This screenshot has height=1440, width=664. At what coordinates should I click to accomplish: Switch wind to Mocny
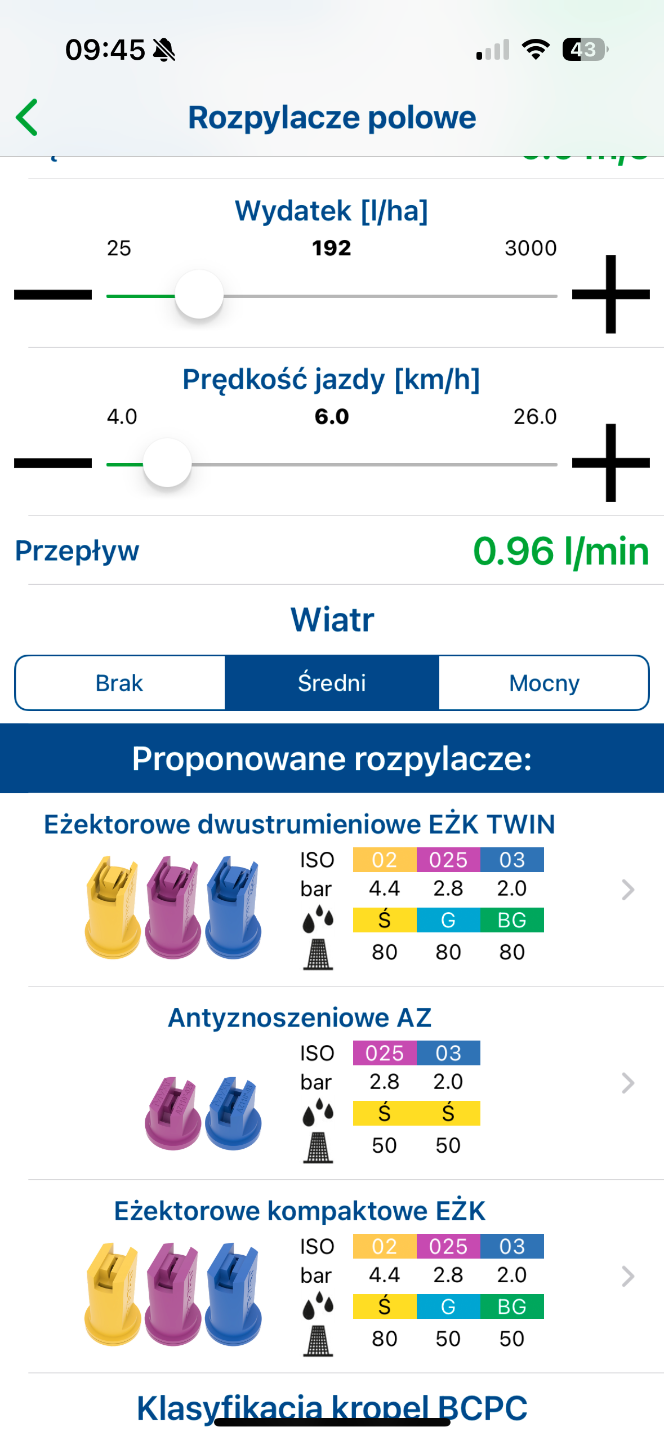(x=544, y=683)
